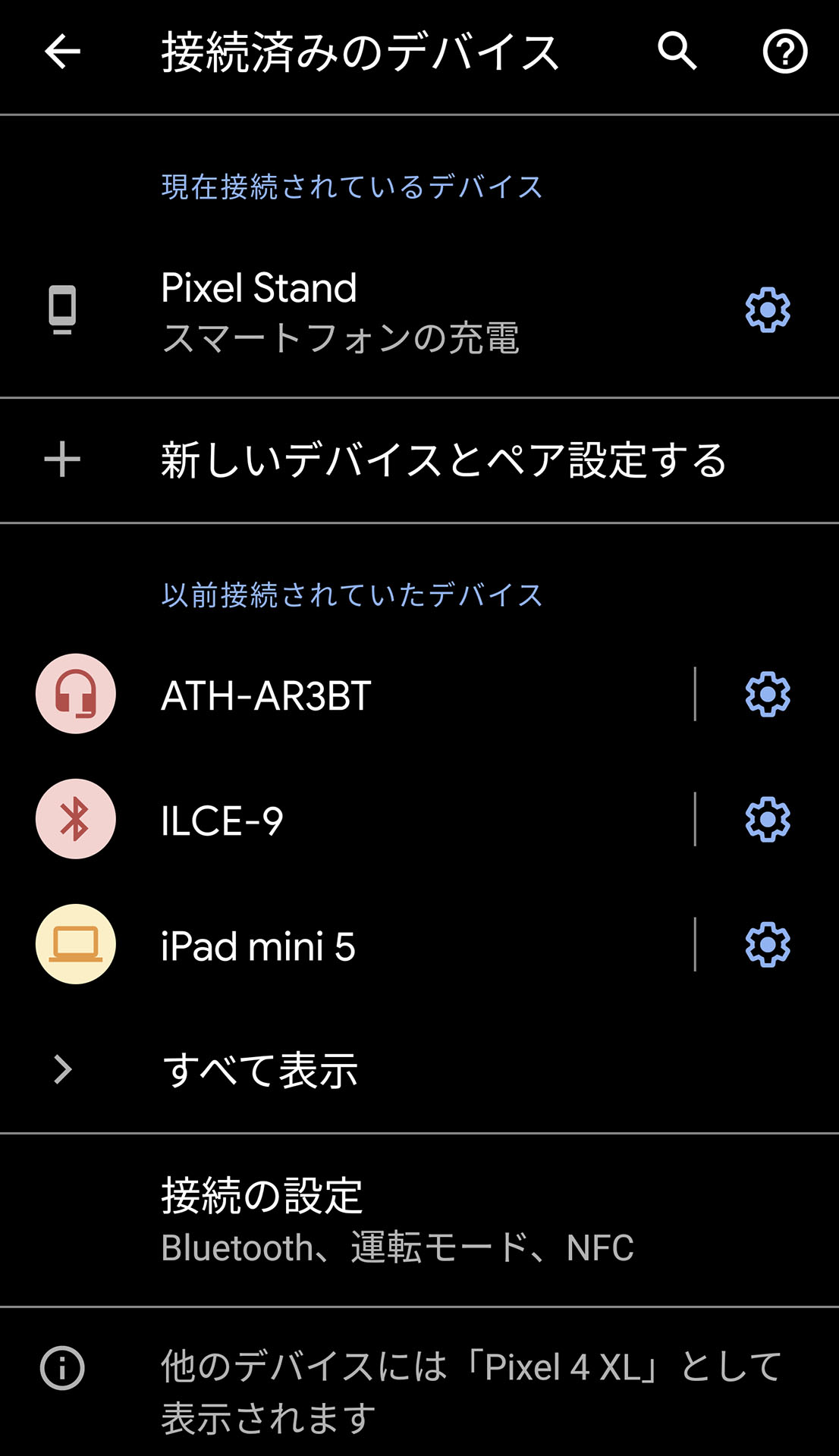Connect to the ATH-AR3BT headphones
This screenshot has width=839, height=1456.
click(345, 694)
